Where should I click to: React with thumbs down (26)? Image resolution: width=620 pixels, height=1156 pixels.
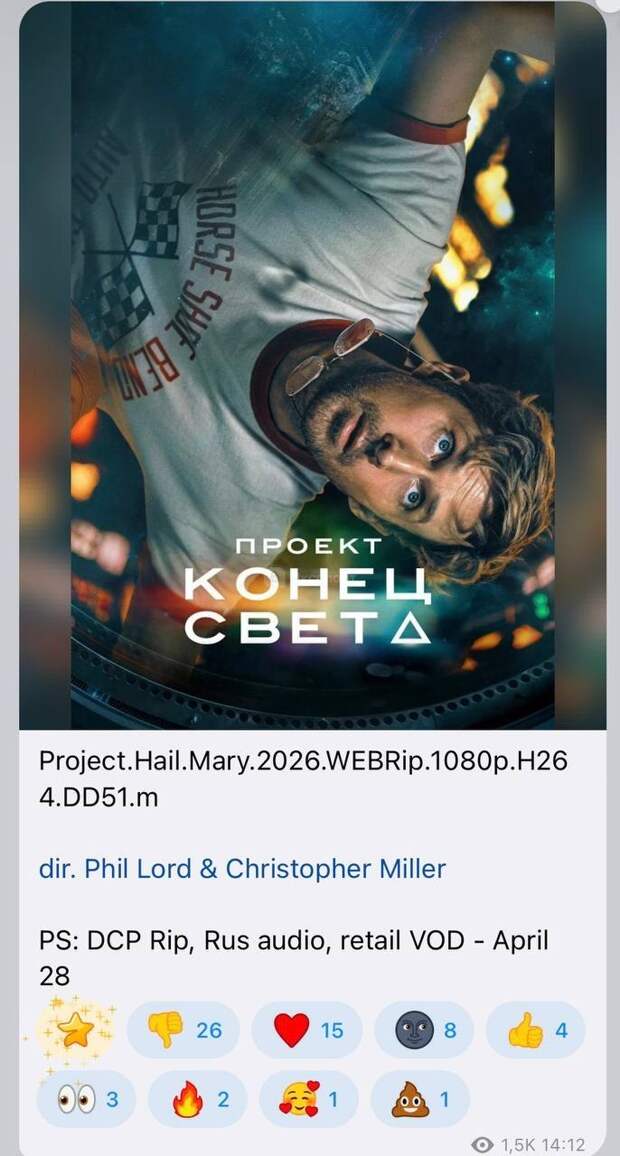point(184,1030)
